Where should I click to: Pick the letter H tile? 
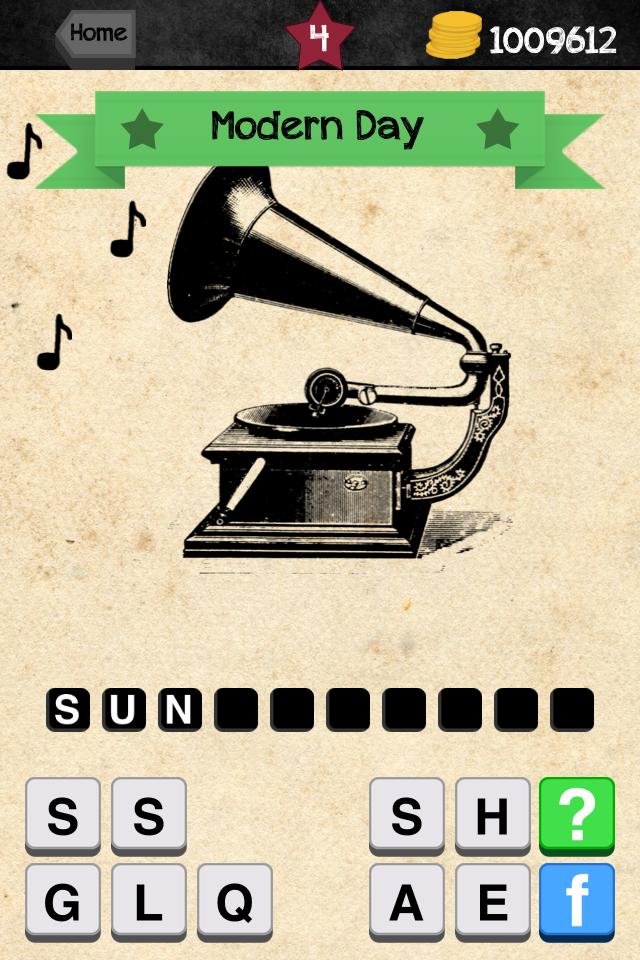coord(492,815)
